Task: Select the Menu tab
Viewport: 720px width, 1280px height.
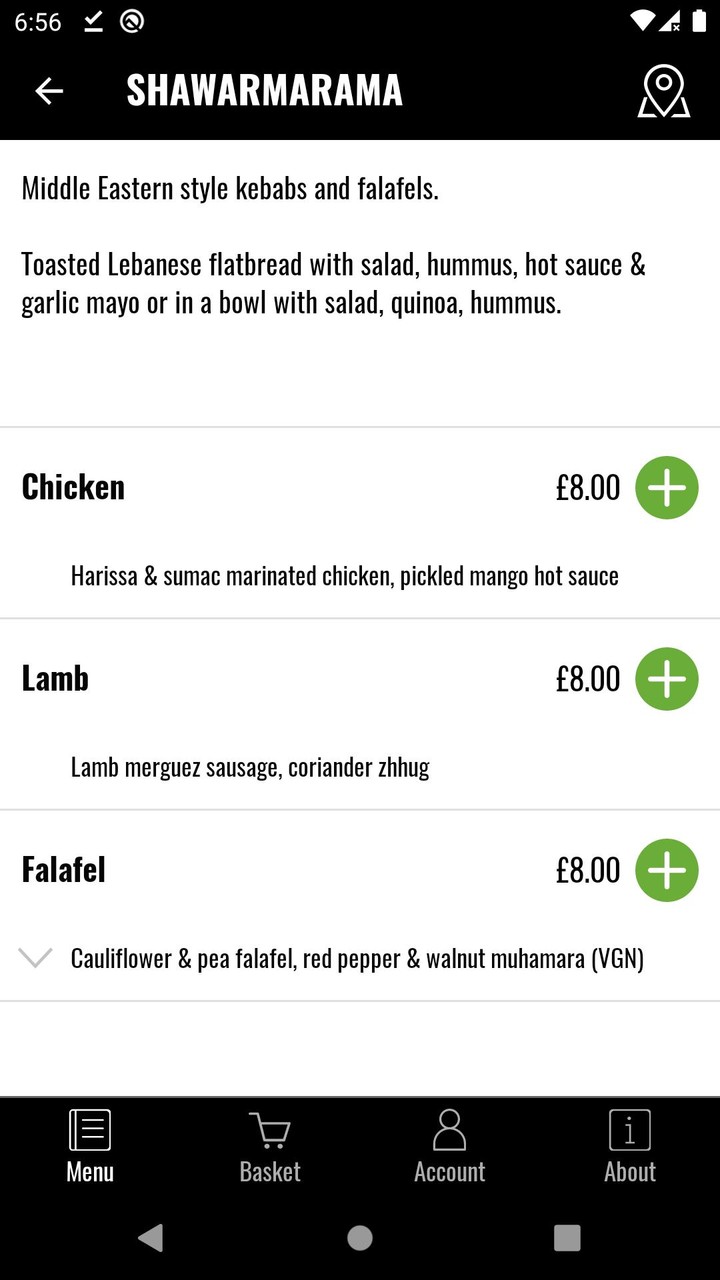Action: pyautogui.click(x=90, y=1147)
